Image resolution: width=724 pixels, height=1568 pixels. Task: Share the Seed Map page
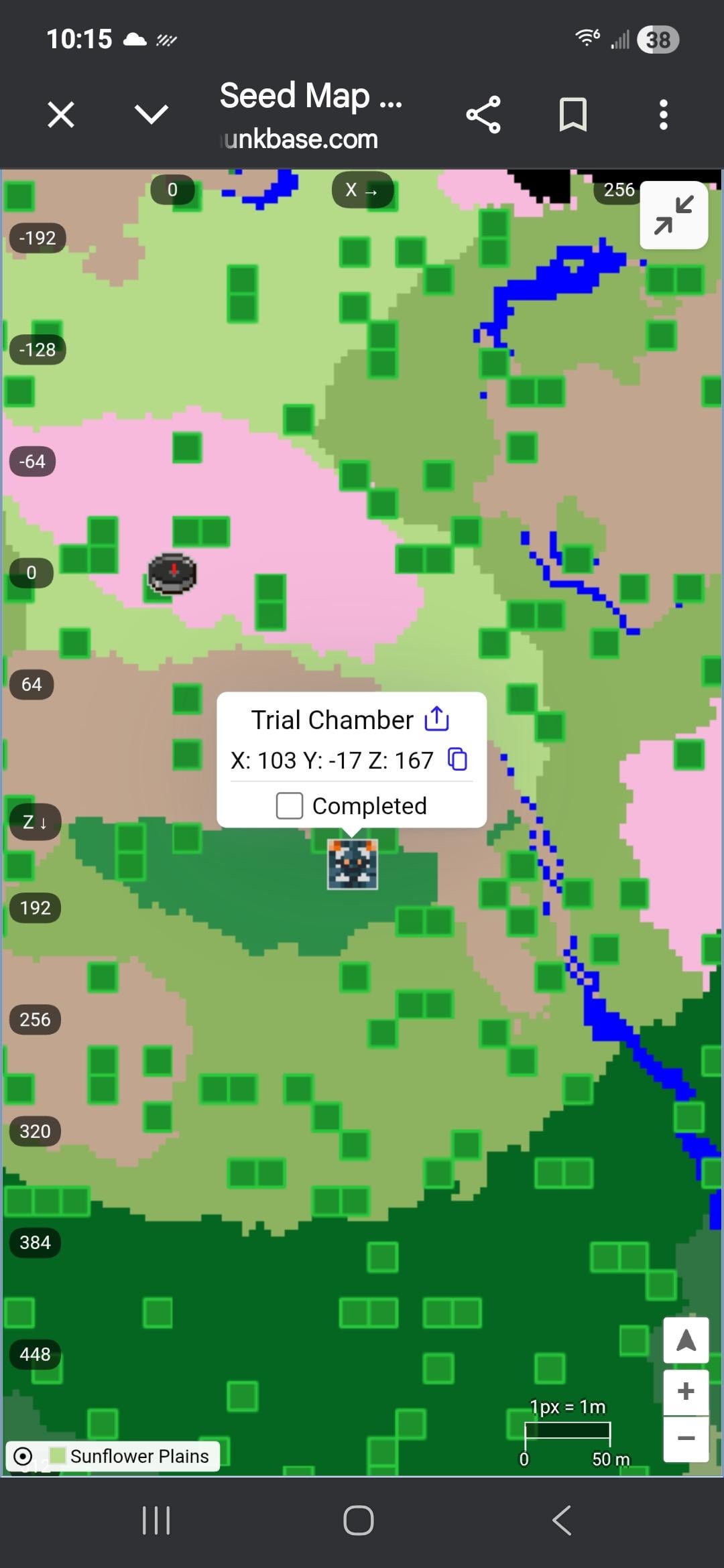click(483, 115)
